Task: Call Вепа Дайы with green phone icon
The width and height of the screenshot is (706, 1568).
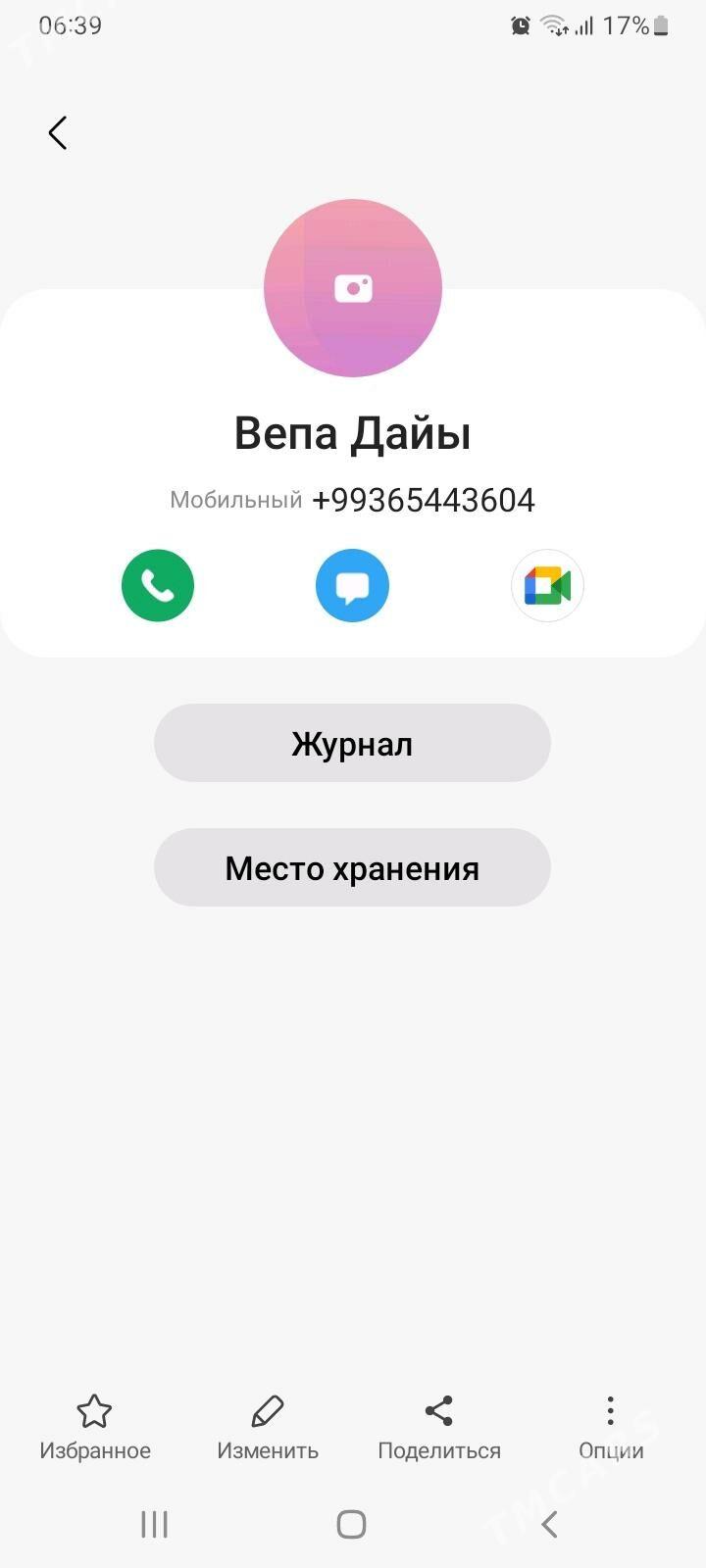Action: [158, 586]
